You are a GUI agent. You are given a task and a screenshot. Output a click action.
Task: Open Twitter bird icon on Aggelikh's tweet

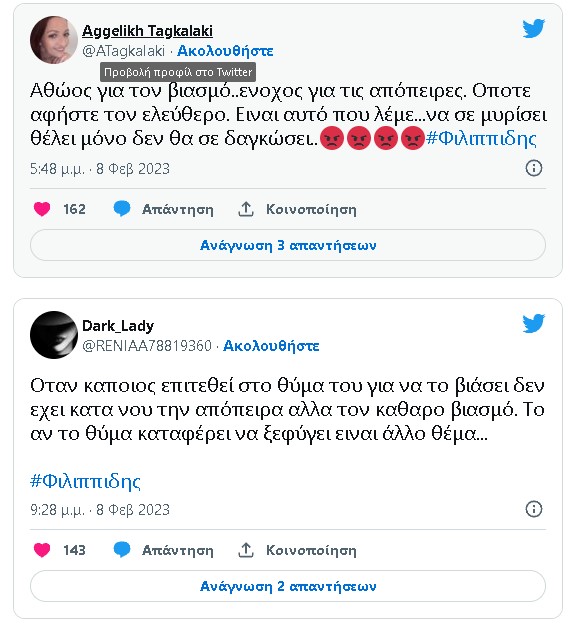[x=533, y=29]
